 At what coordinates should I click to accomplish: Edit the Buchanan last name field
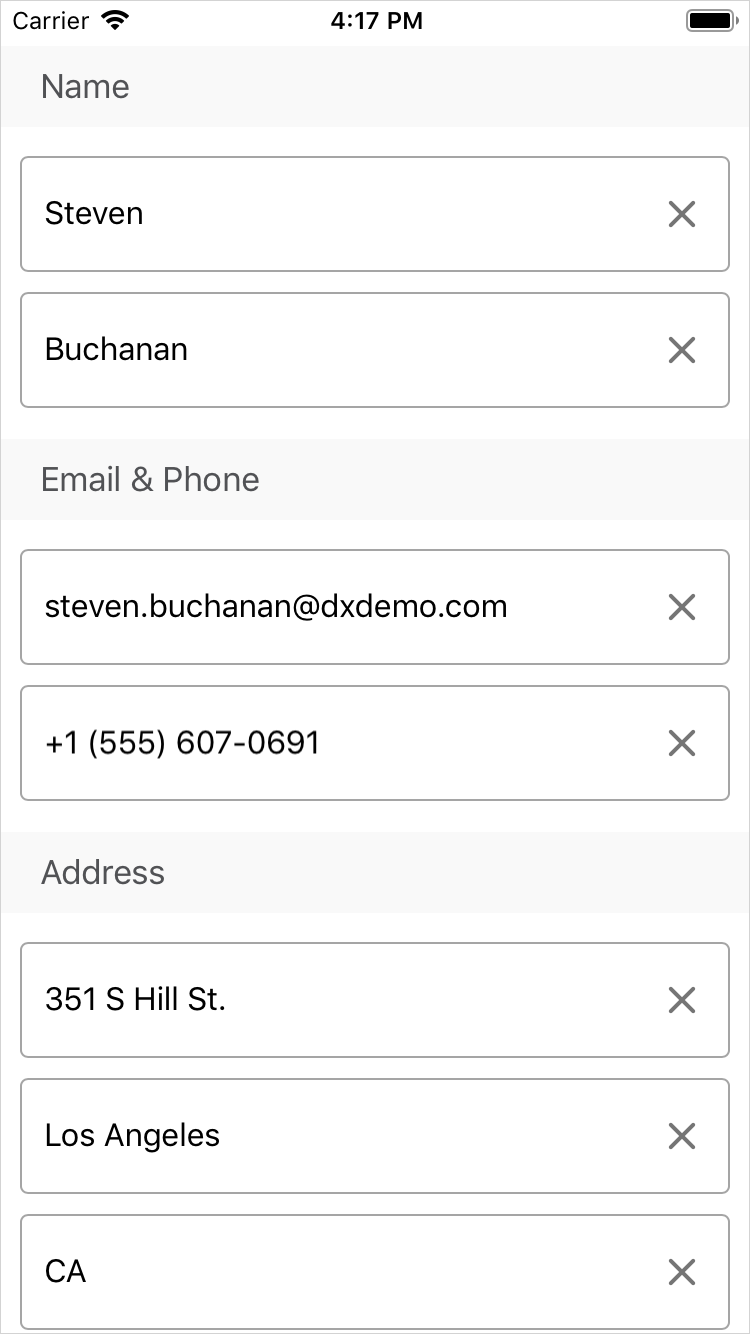[x=340, y=350]
